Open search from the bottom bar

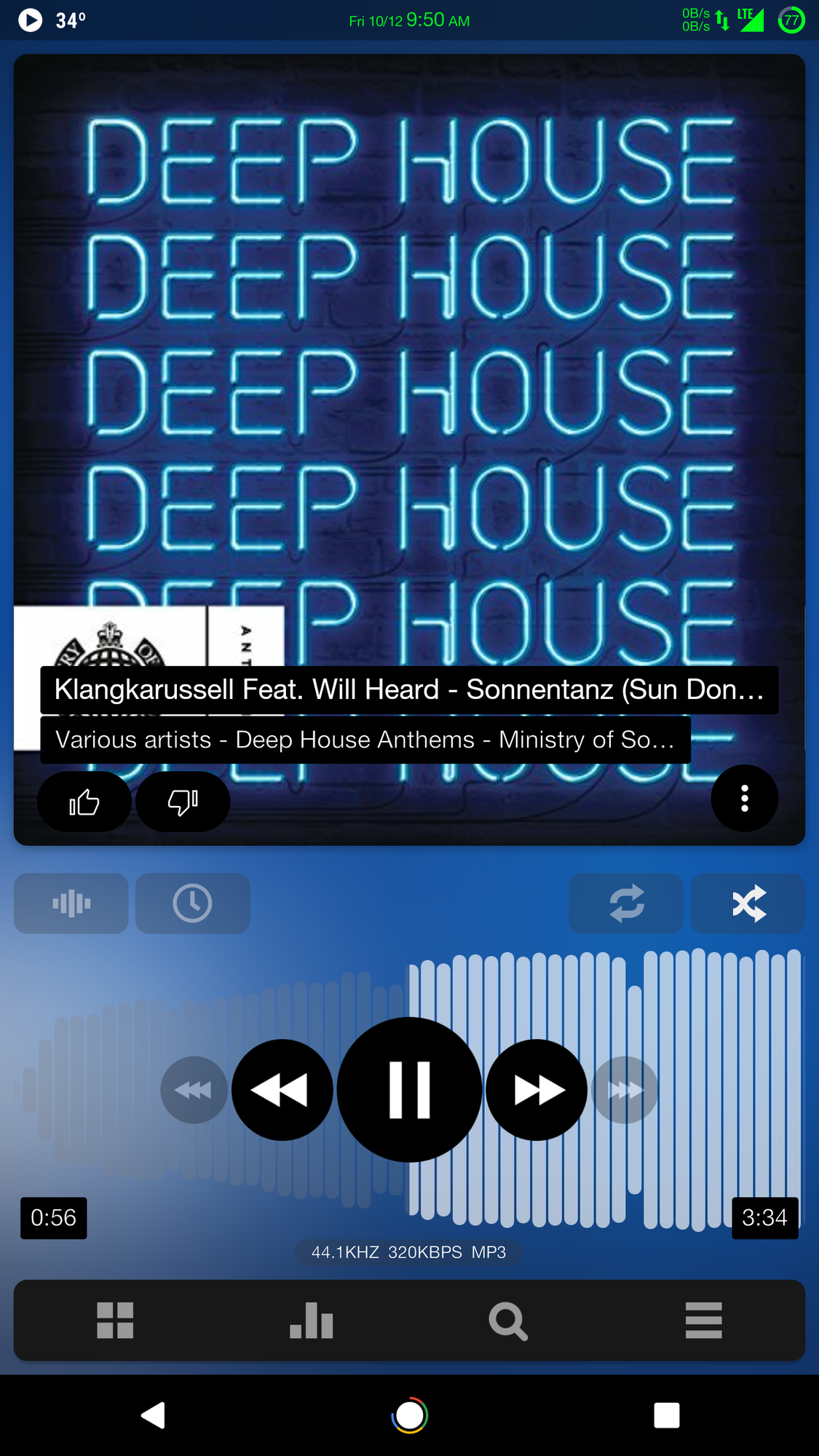tap(507, 1320)
